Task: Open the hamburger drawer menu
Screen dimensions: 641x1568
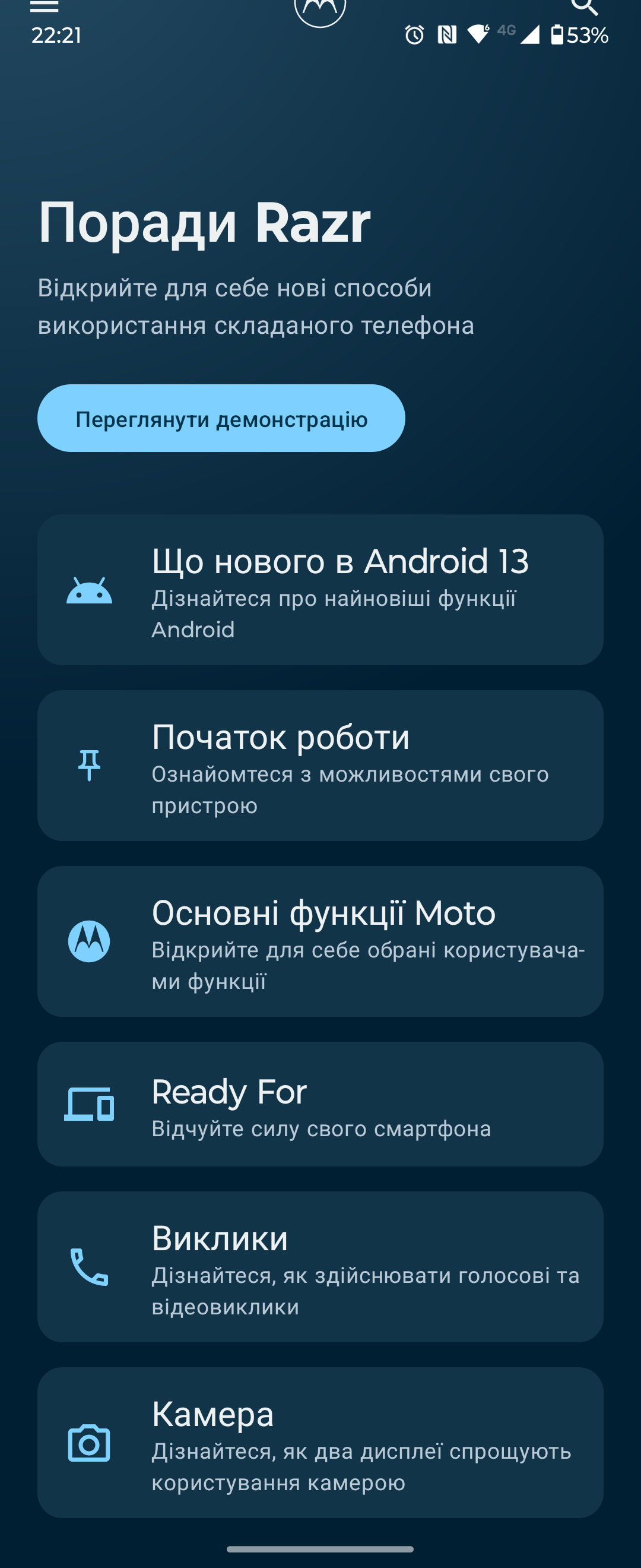Action: [45, 6]
